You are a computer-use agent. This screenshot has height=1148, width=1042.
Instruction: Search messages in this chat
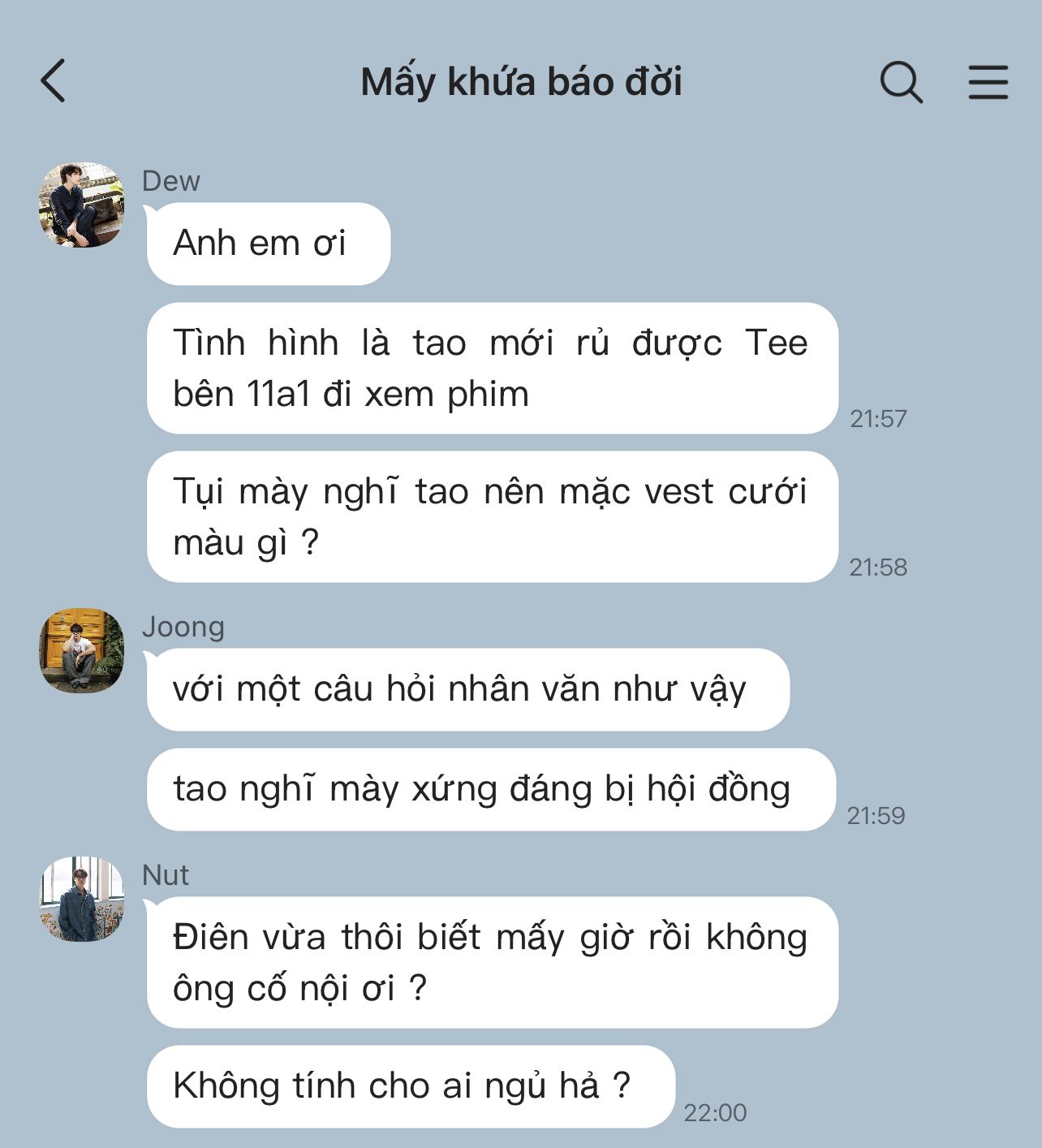901,82
